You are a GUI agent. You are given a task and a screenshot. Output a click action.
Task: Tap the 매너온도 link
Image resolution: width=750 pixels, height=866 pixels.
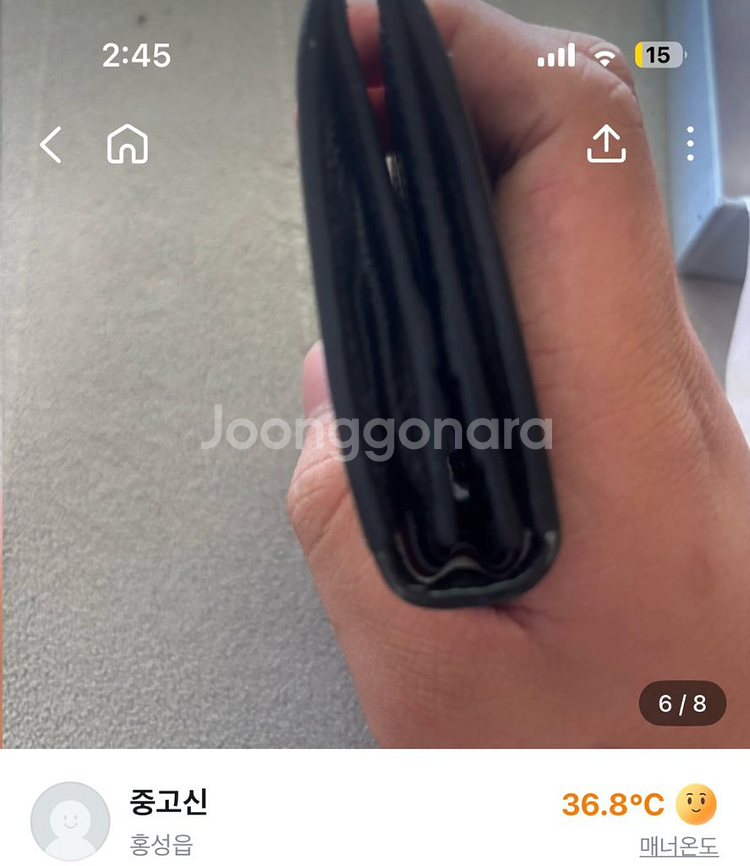point(678,846)
